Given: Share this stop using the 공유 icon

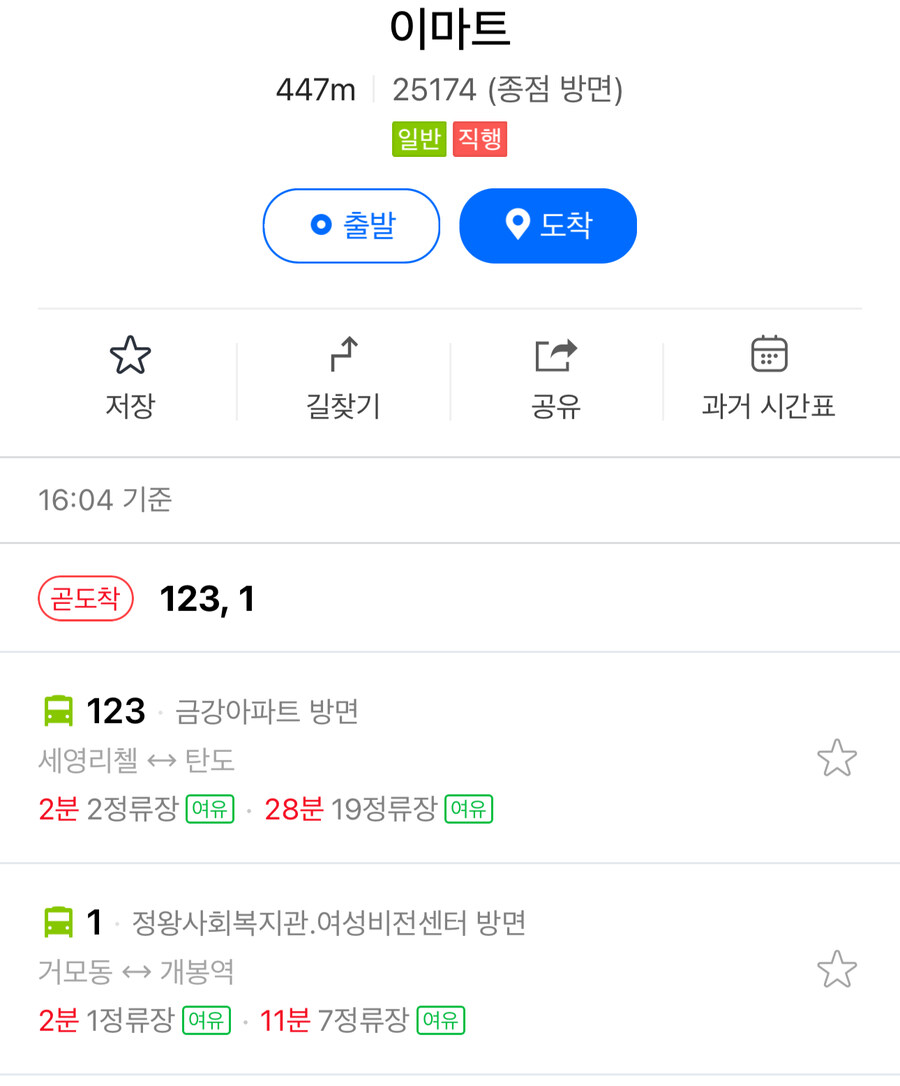Looking at the screenshot, I should 557,355.
